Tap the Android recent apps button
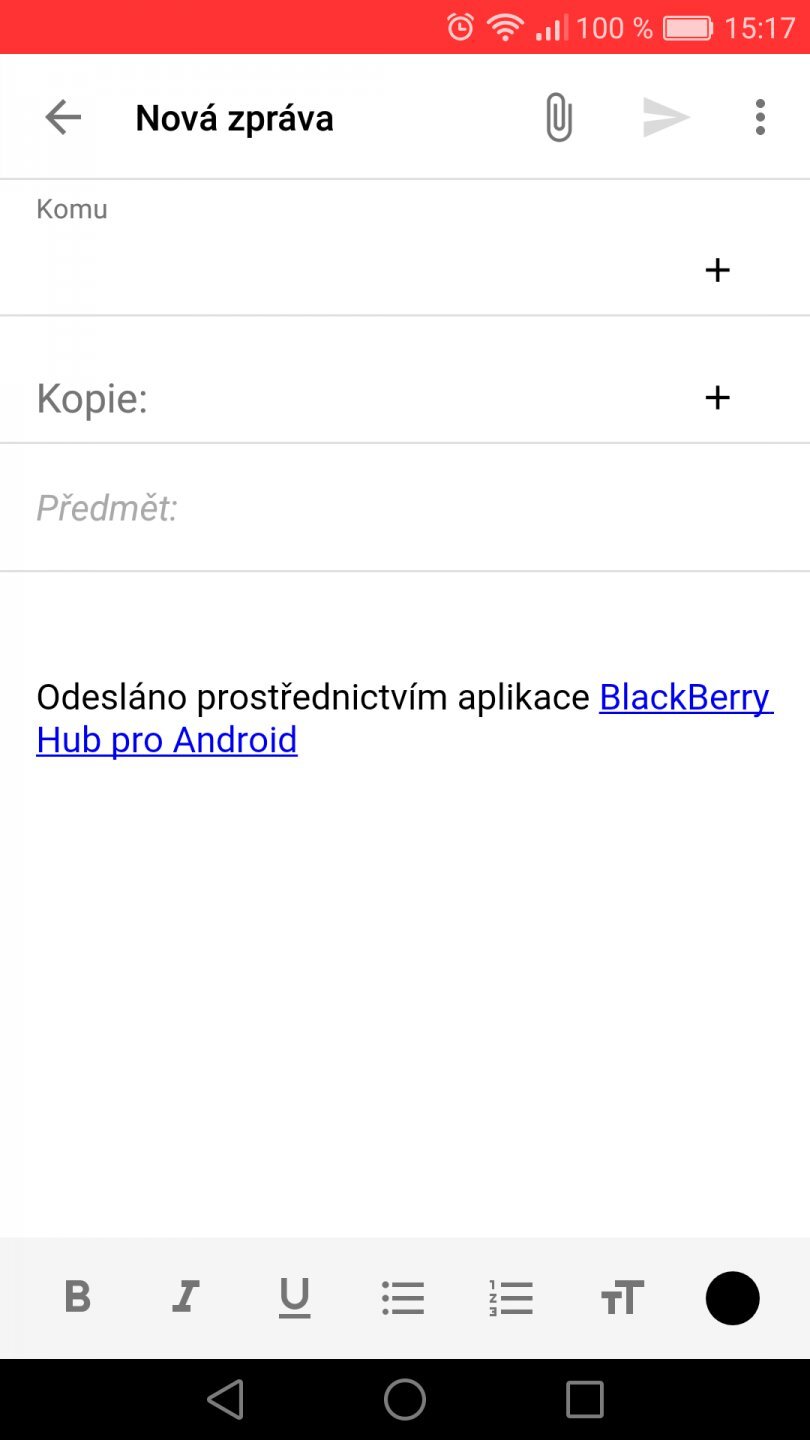Screen dimensions: 810x1440 click(584, 1399)
